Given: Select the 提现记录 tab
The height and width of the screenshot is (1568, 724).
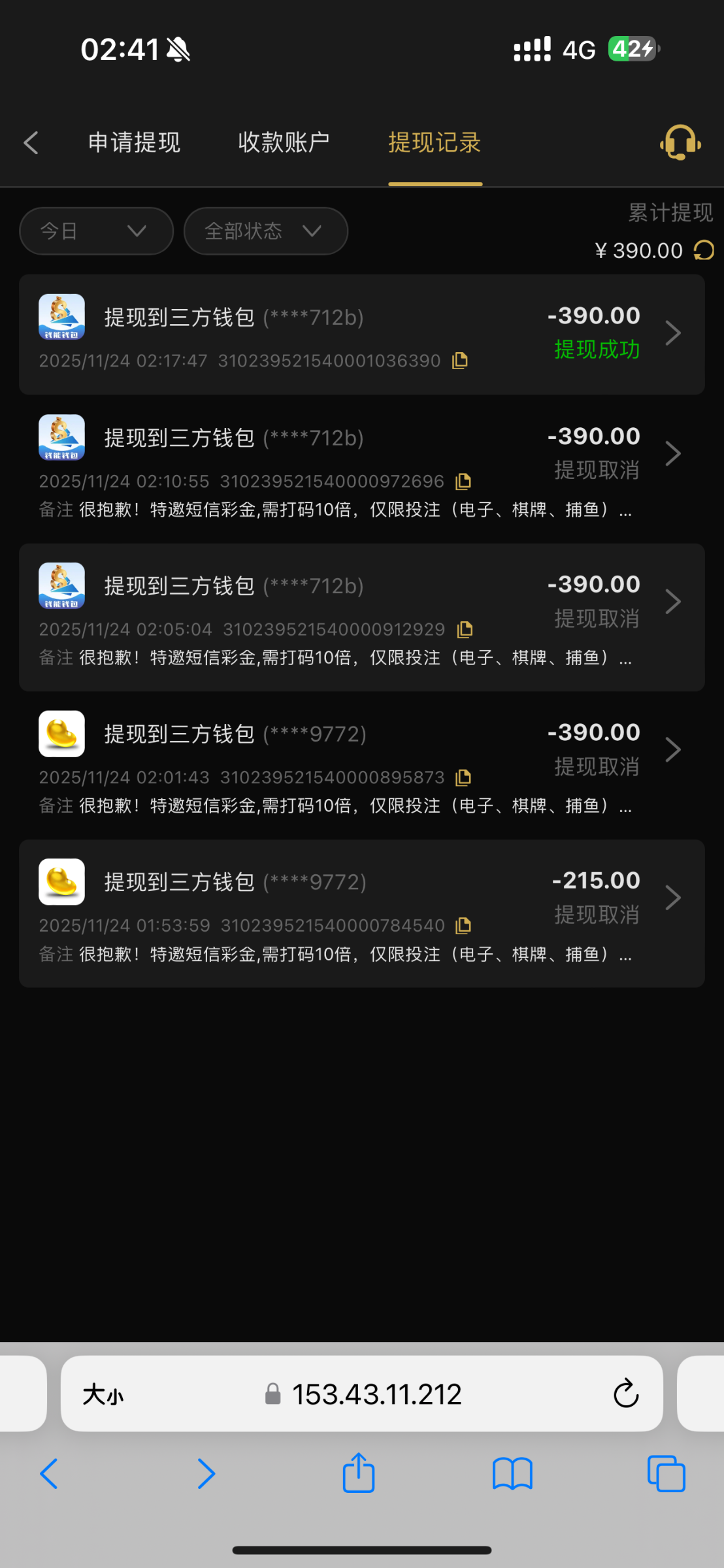Looking at the screenshot, I should [435, 142].
